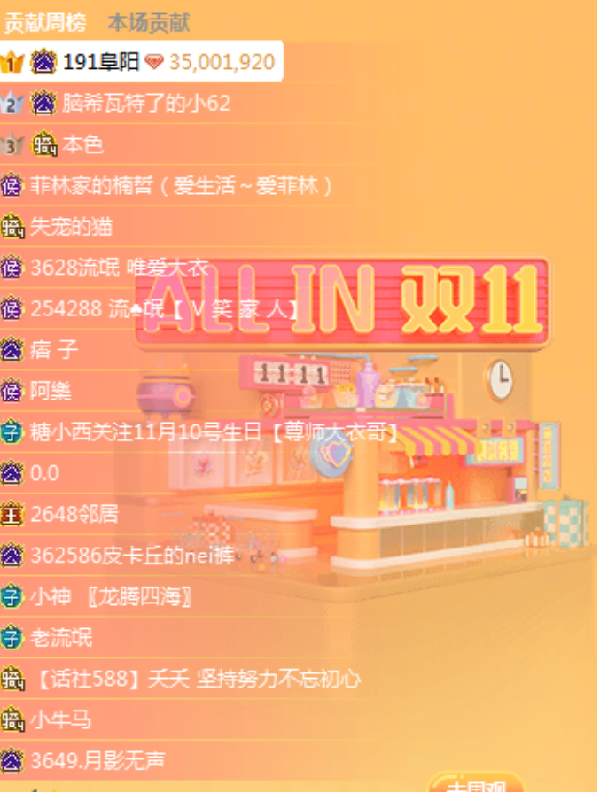Switch to the 本场贡献 tab
This screenshot has height=793, width=600.
coord(148,21)
